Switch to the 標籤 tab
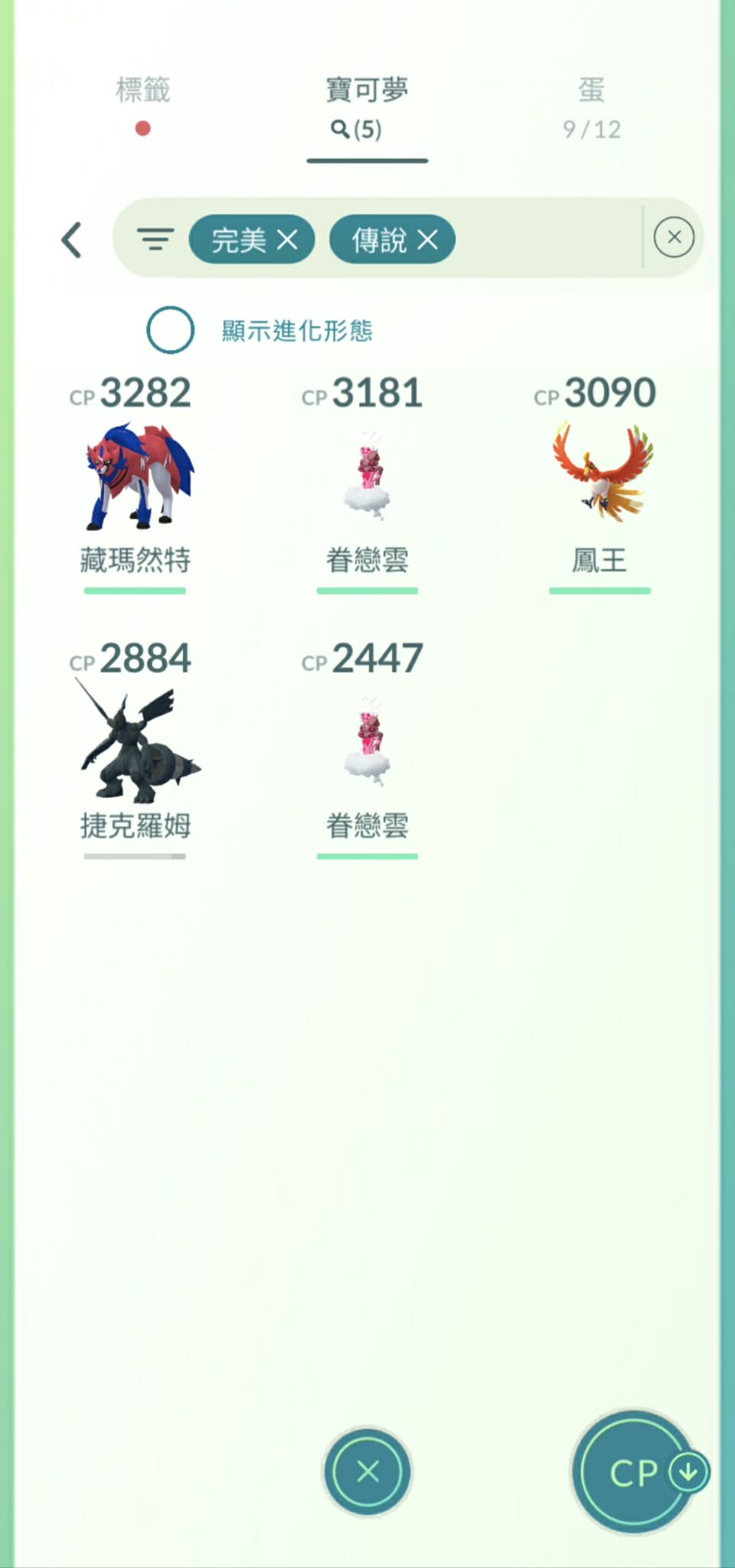Screen dimensions: 735x1568 pos(142,103)
